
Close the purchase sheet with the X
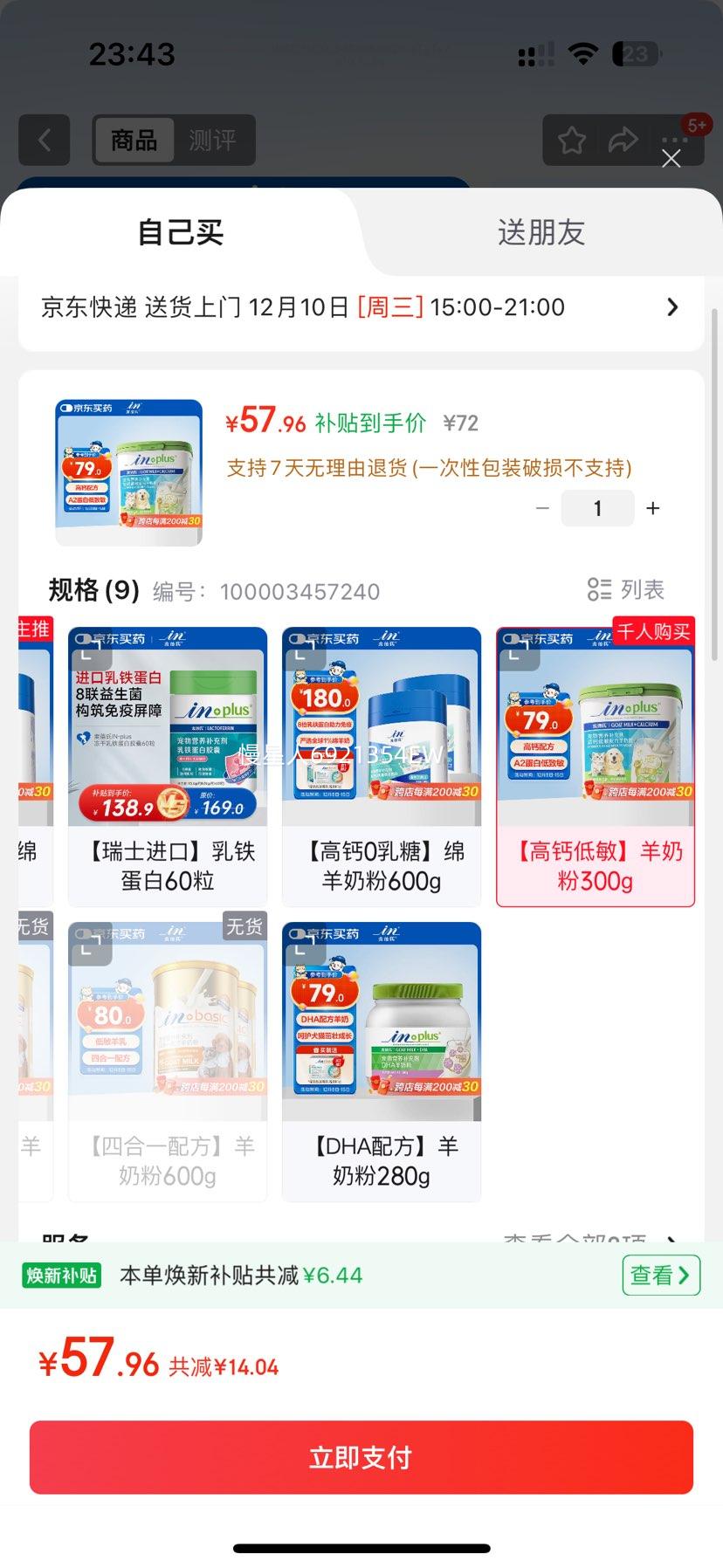point(671,159)
